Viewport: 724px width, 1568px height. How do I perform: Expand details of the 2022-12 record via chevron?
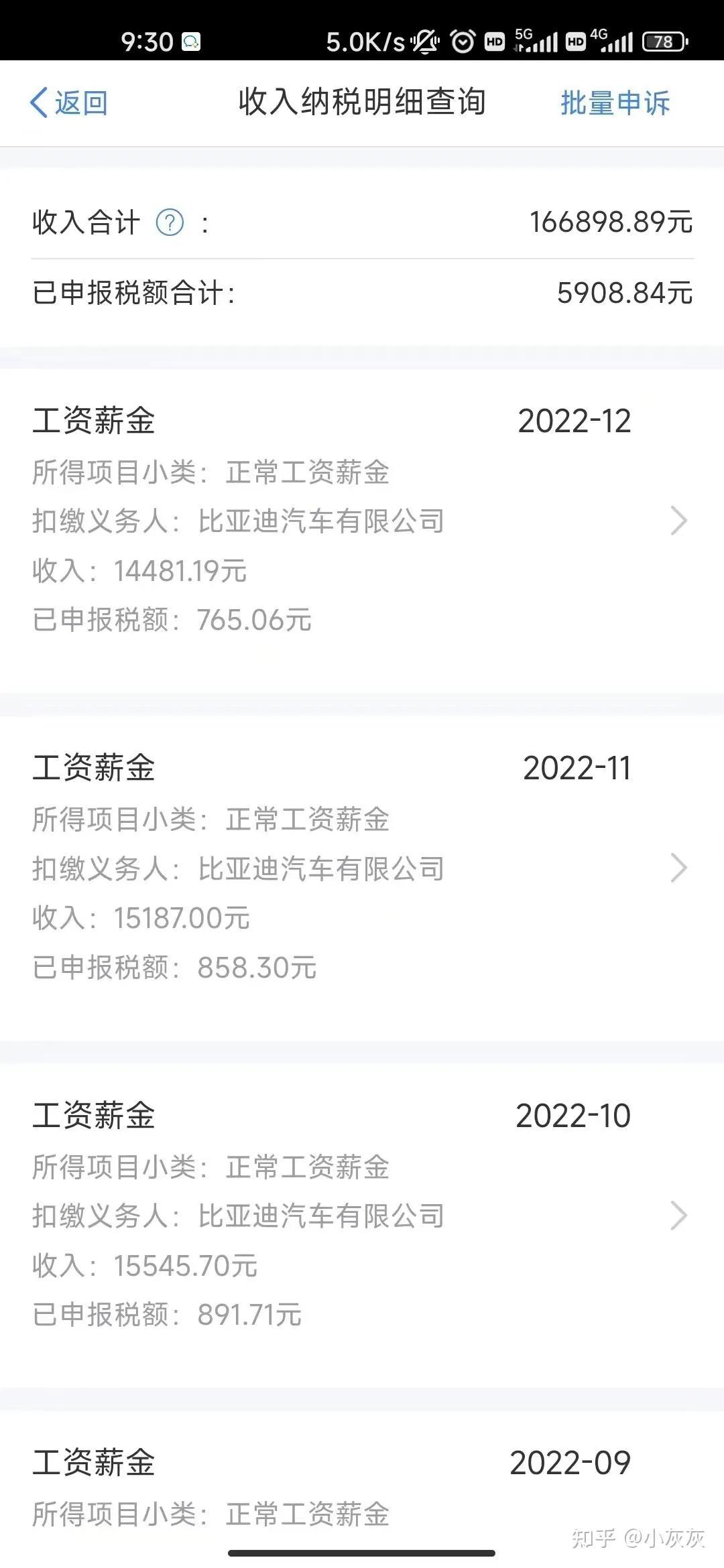click(680, 521)
